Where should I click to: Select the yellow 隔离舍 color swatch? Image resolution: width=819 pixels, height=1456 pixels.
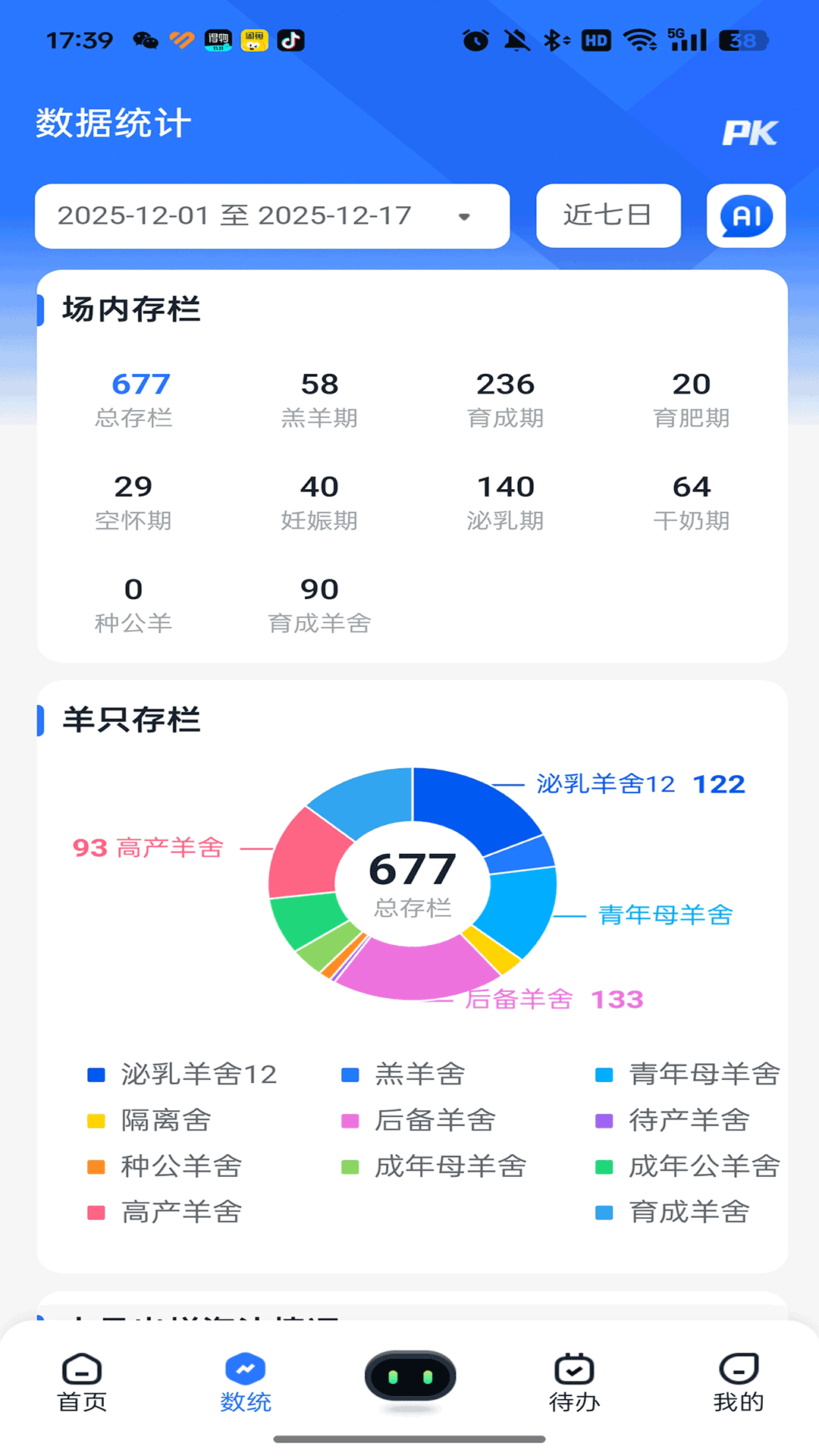97,1120
